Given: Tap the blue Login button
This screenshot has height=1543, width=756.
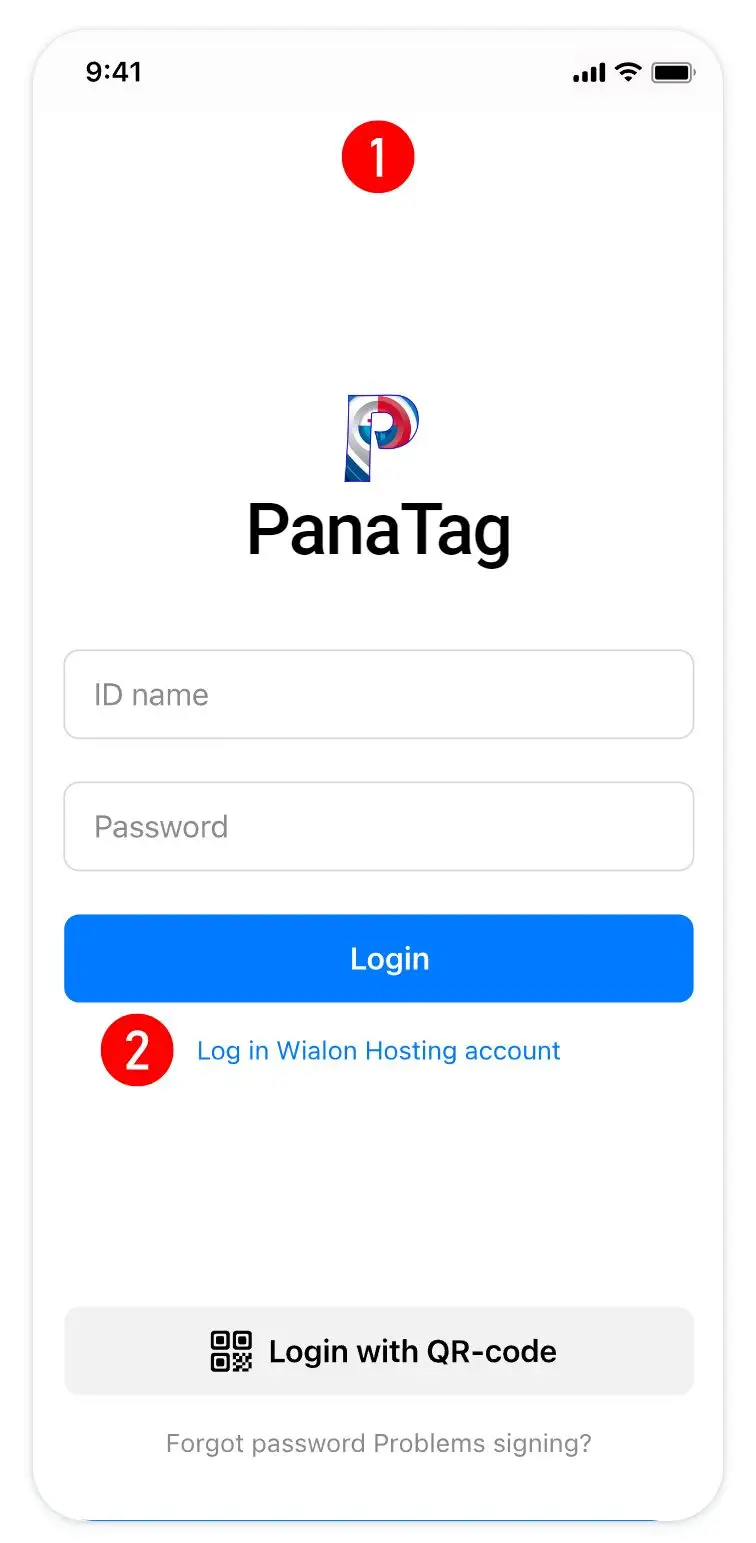Looking at the screenshot, I should (378, 958).
